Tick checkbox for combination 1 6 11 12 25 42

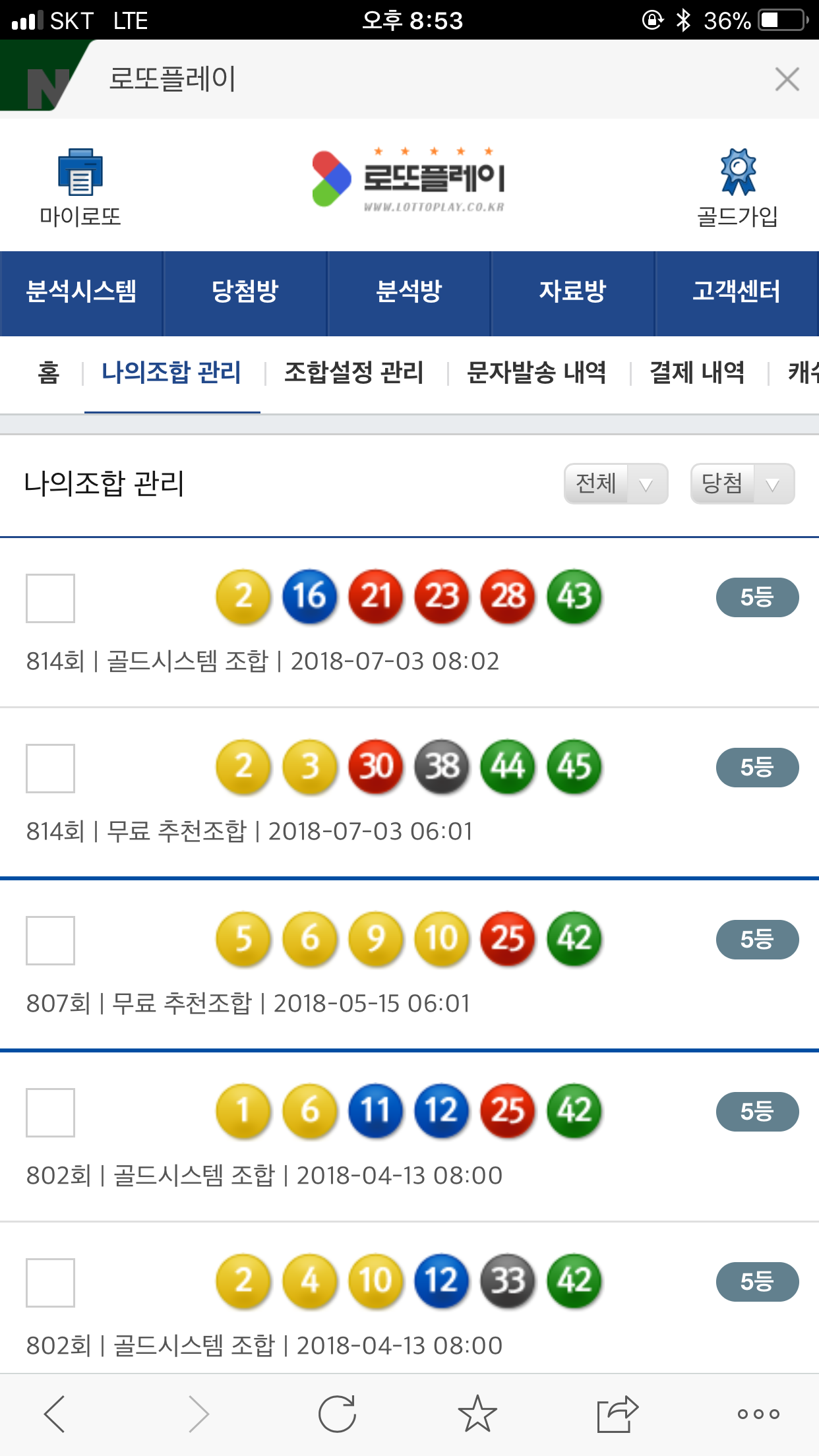click(50, 1112)
